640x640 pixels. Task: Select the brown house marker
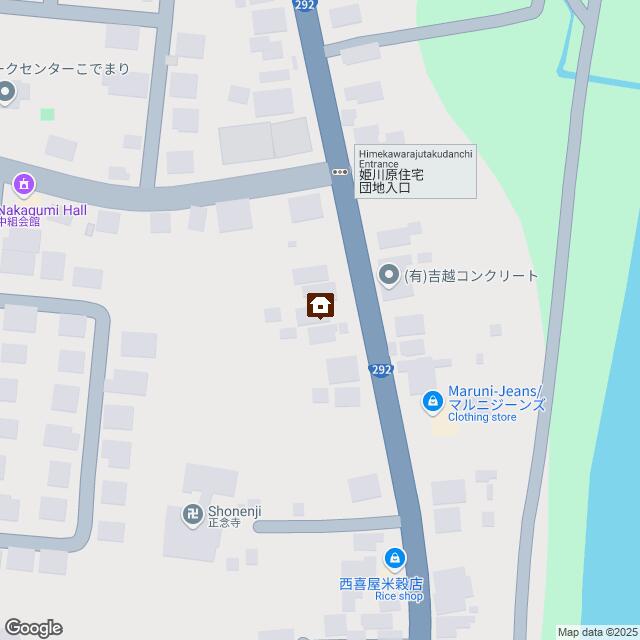[320, 304]
